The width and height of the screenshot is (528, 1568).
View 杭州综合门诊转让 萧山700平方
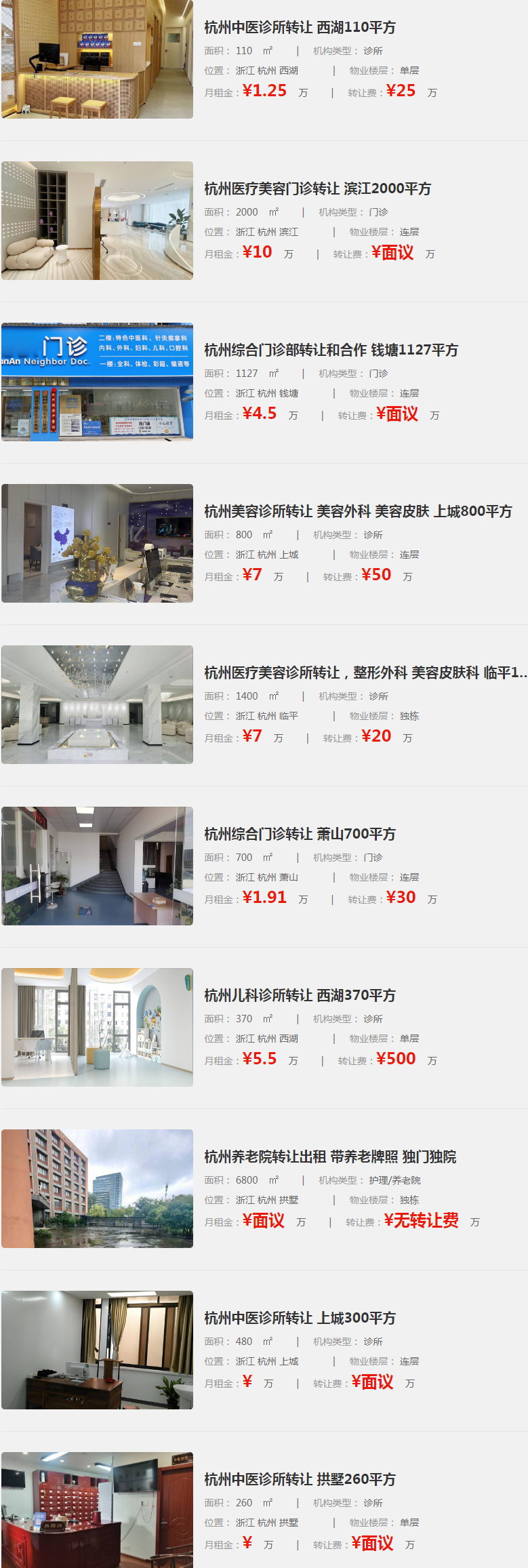[300, 835]
